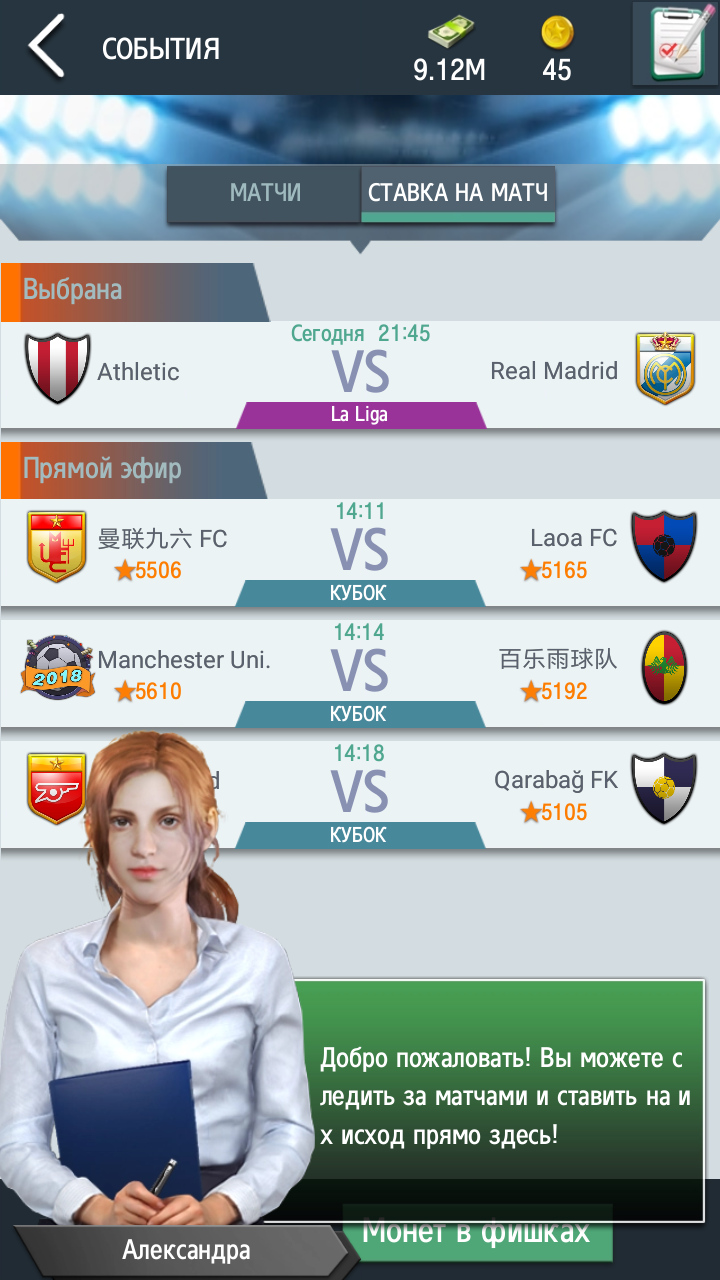Open the 曼联九六 FC vs Laoa FC match
720x1280 pixels.
click(x=360, y=553)
